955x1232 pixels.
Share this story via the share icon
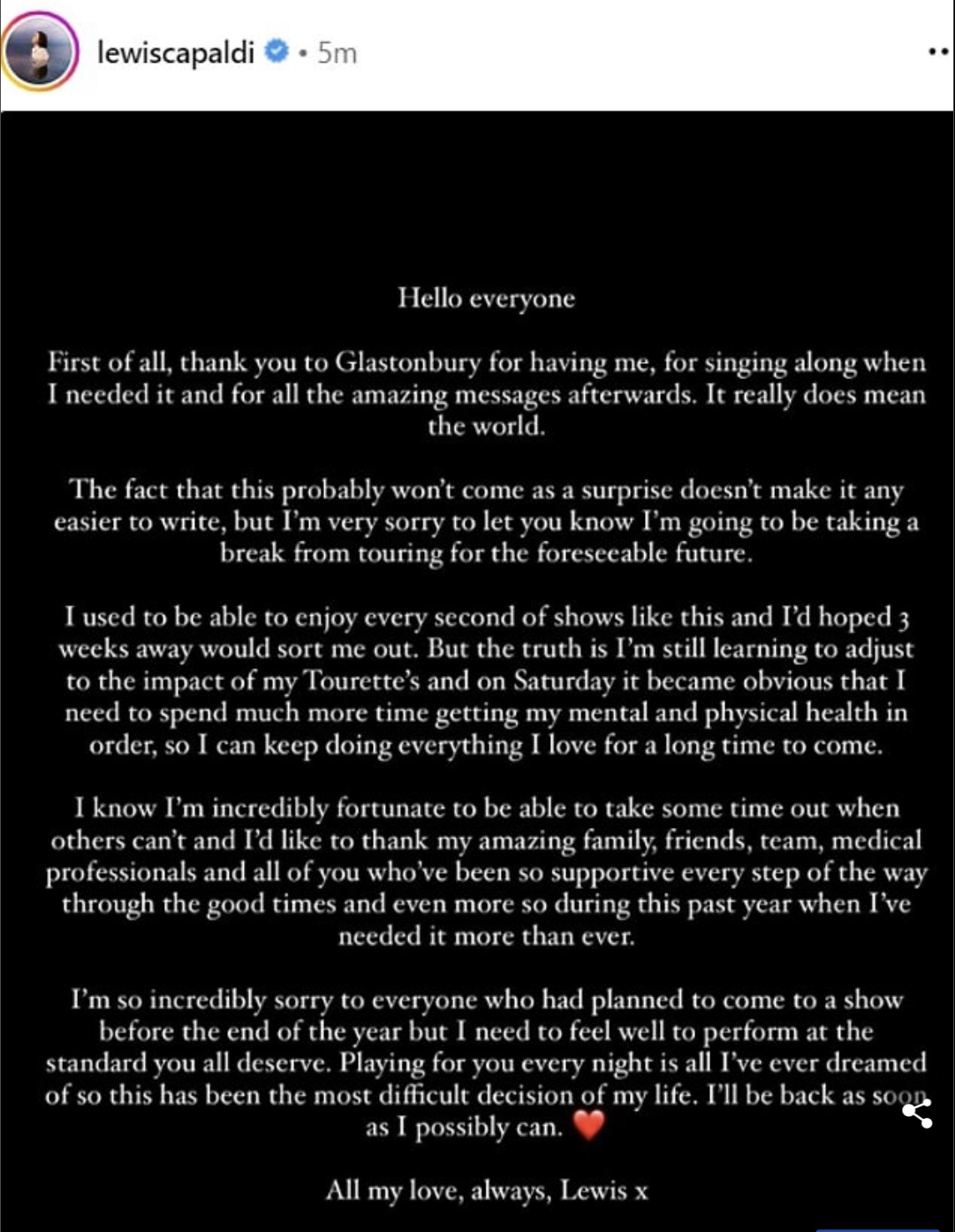(917, 1112)
